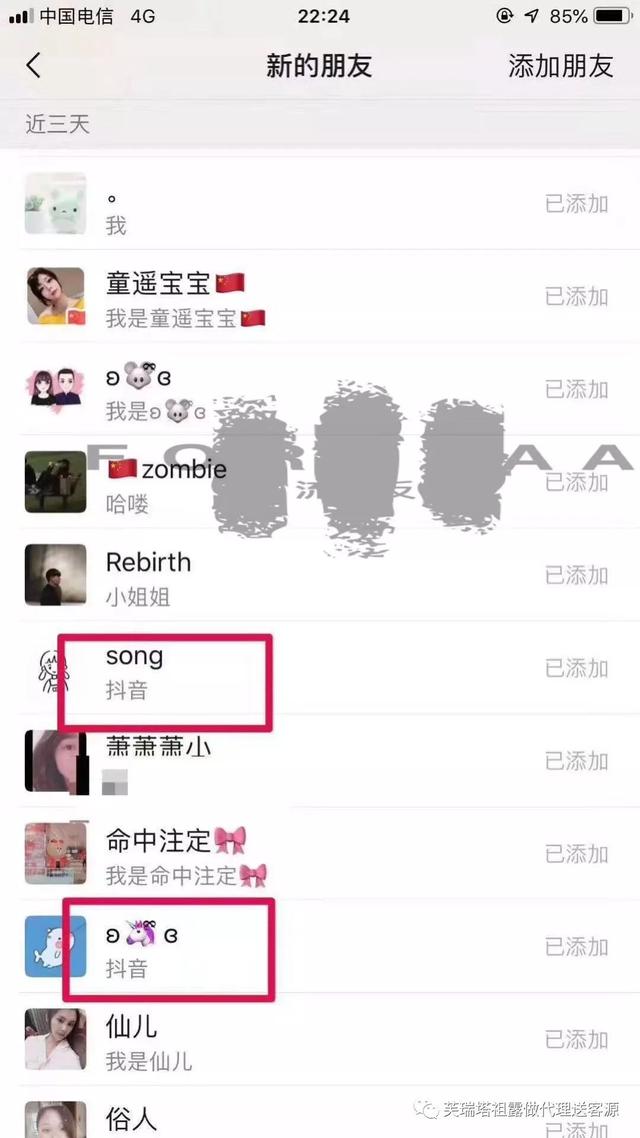Open the 俗人 friend request row
The height and width of the screenshot is (1138, 640).
click(300, 1118)
